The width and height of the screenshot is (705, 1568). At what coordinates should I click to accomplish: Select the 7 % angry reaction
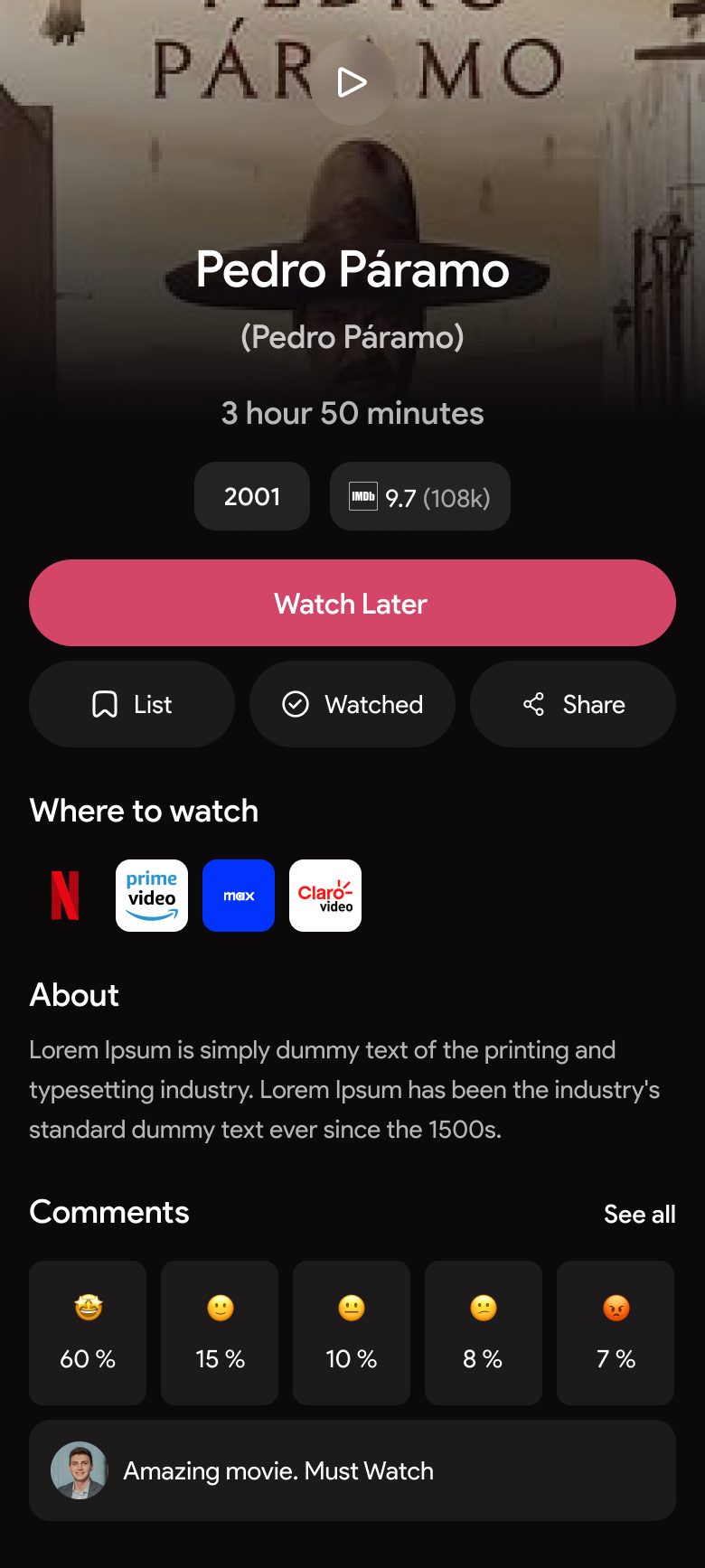616,1332
